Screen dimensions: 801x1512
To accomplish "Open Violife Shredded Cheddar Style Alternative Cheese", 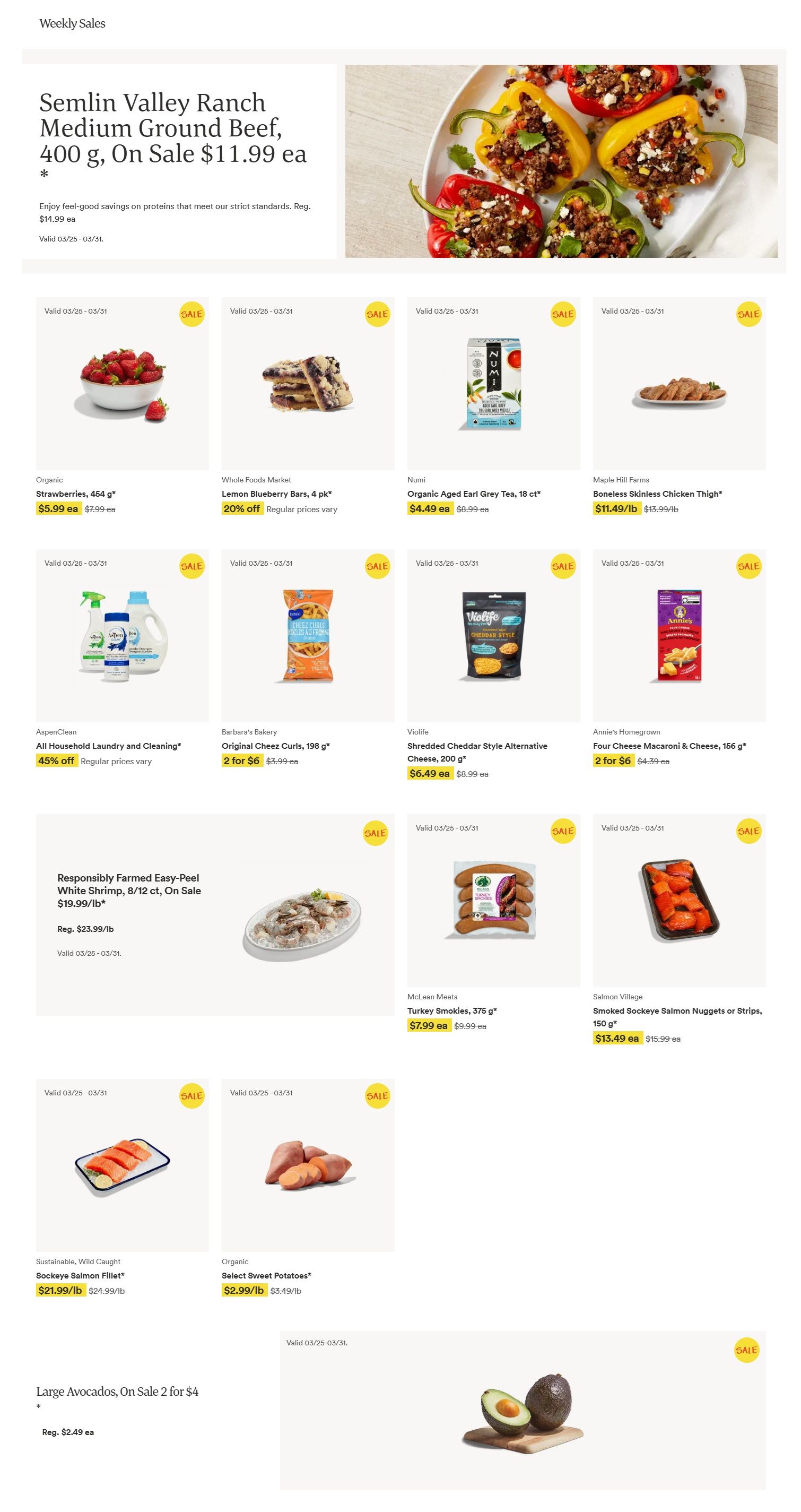I will tap(493, 636).
